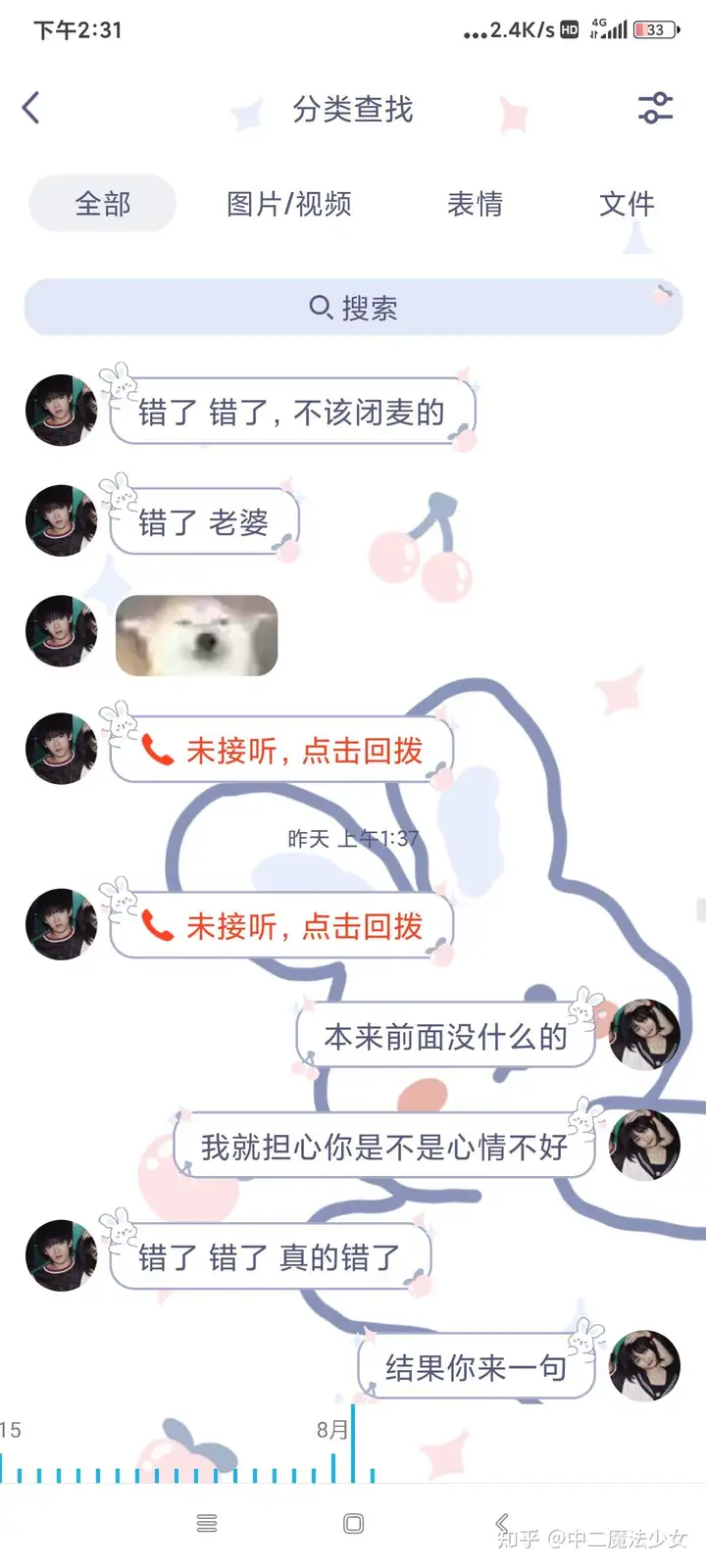Open the 错了 老婆 message
706x1568 pixels.
[x=204, y=522]
